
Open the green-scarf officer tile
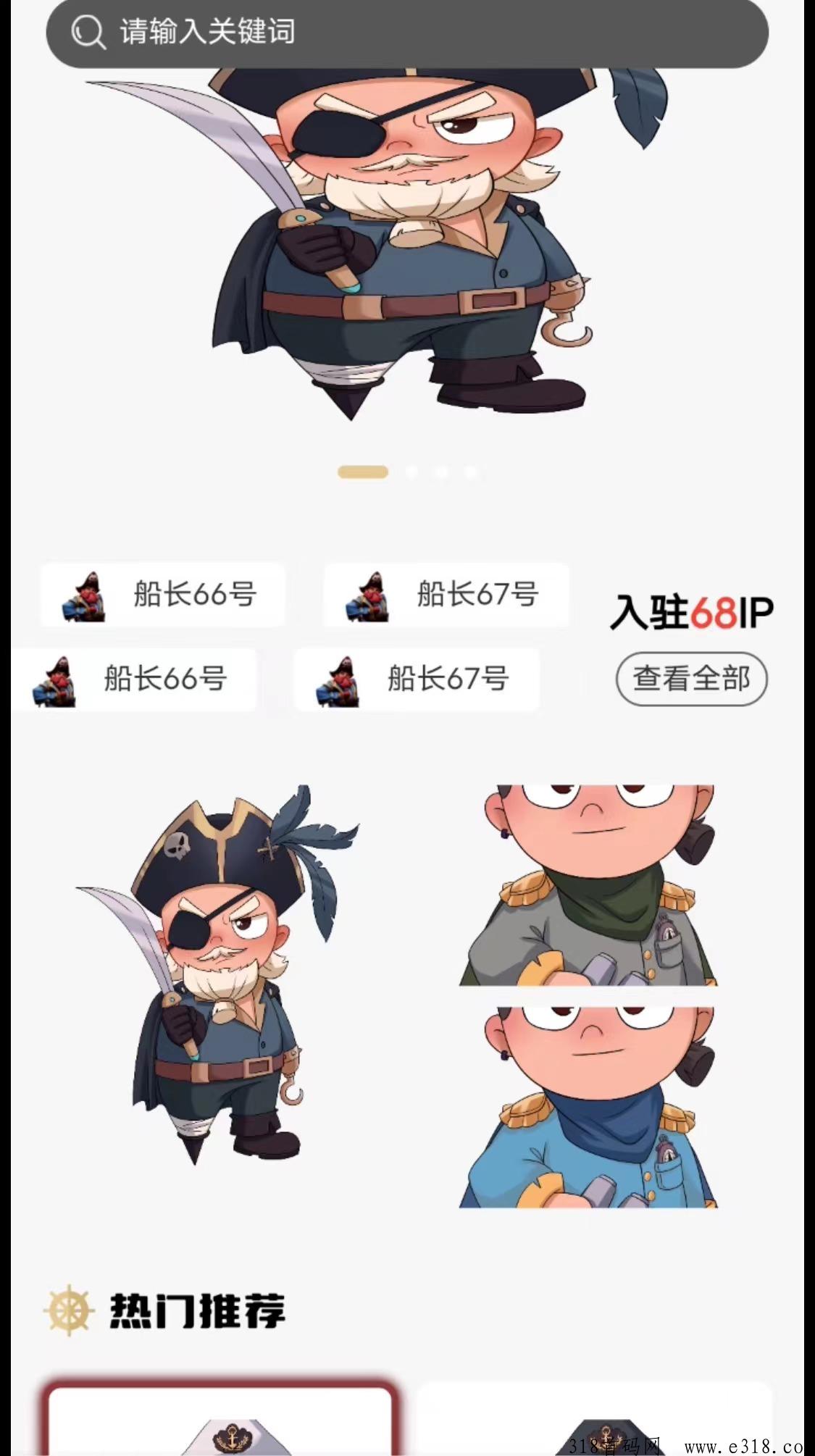(588, 884)
